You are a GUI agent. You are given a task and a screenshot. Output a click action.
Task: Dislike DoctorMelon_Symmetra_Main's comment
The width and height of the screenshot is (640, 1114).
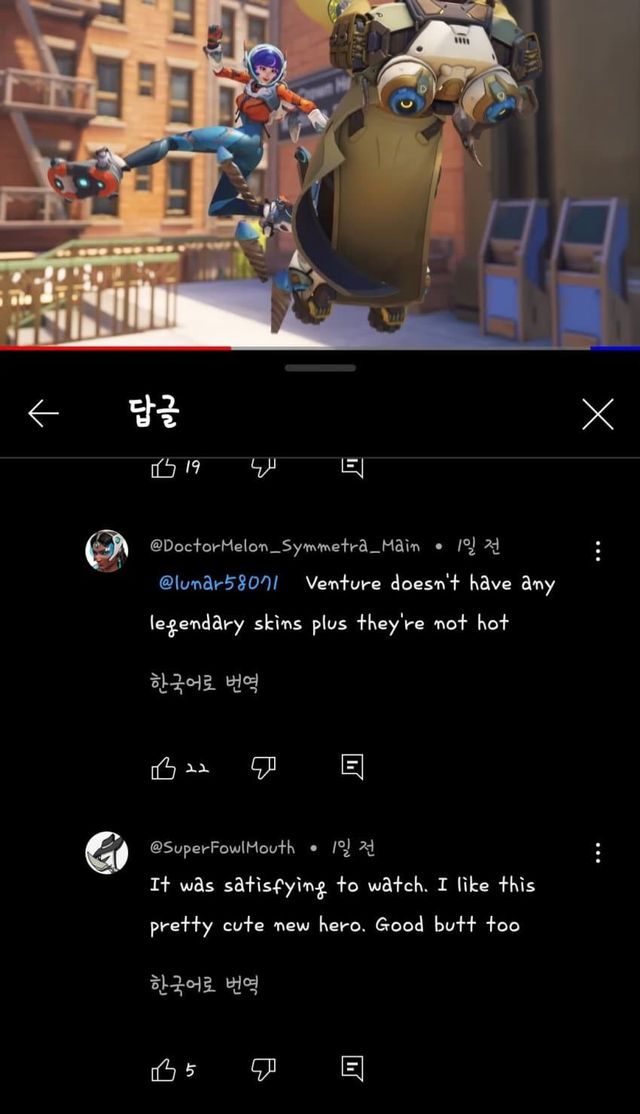[x=263, y=767]
